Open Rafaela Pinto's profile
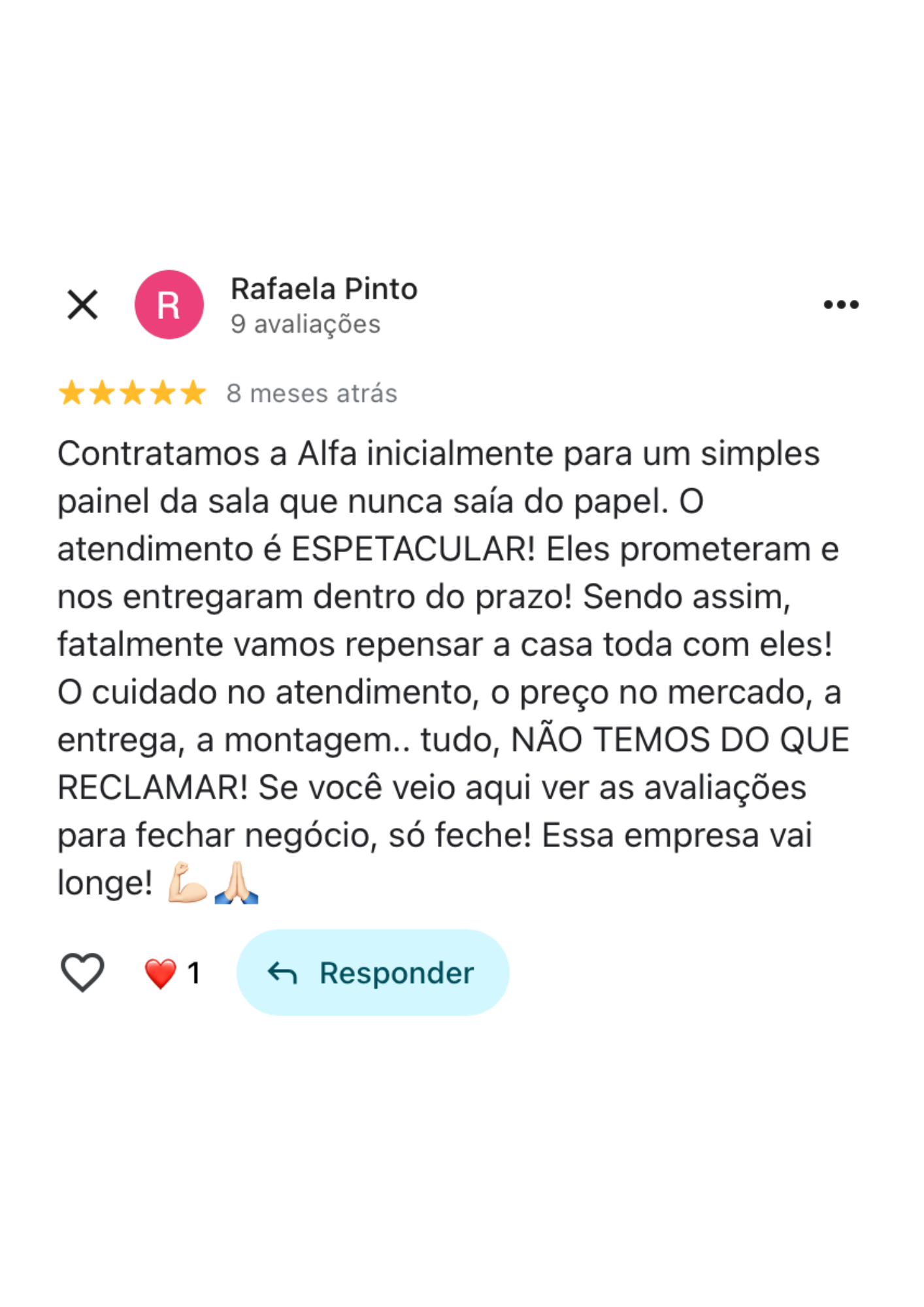Image resolution: width=924 pixels, height=1307 pixels. pos(324,290)
